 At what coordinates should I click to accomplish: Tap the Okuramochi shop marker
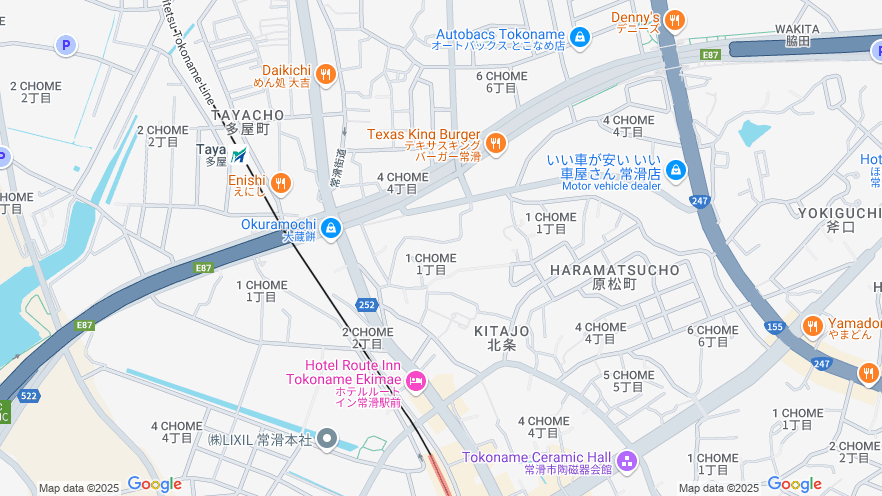pyautogui.click(x=331, y=229)
